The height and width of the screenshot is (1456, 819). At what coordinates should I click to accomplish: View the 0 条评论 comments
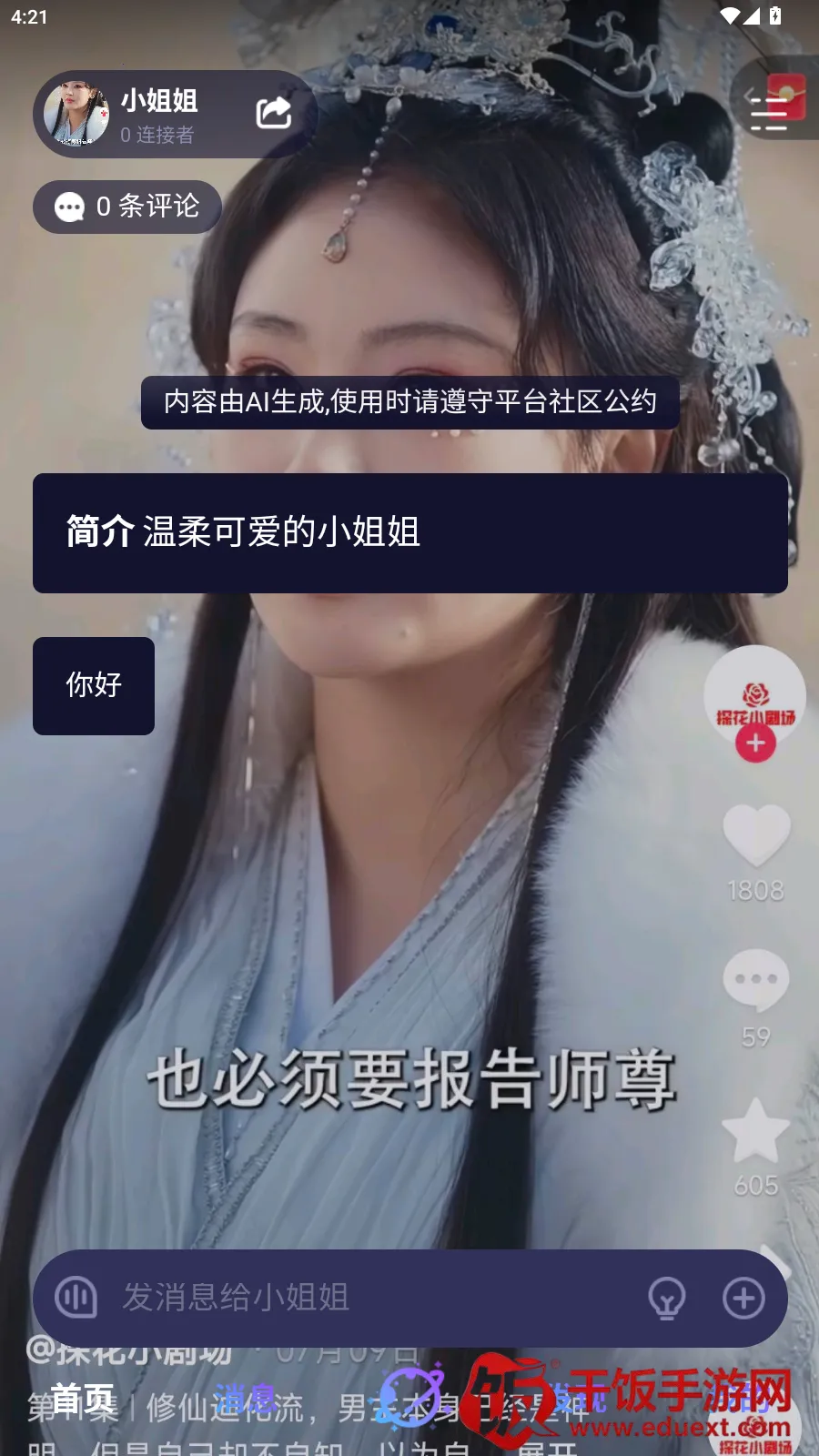point(127,207)
